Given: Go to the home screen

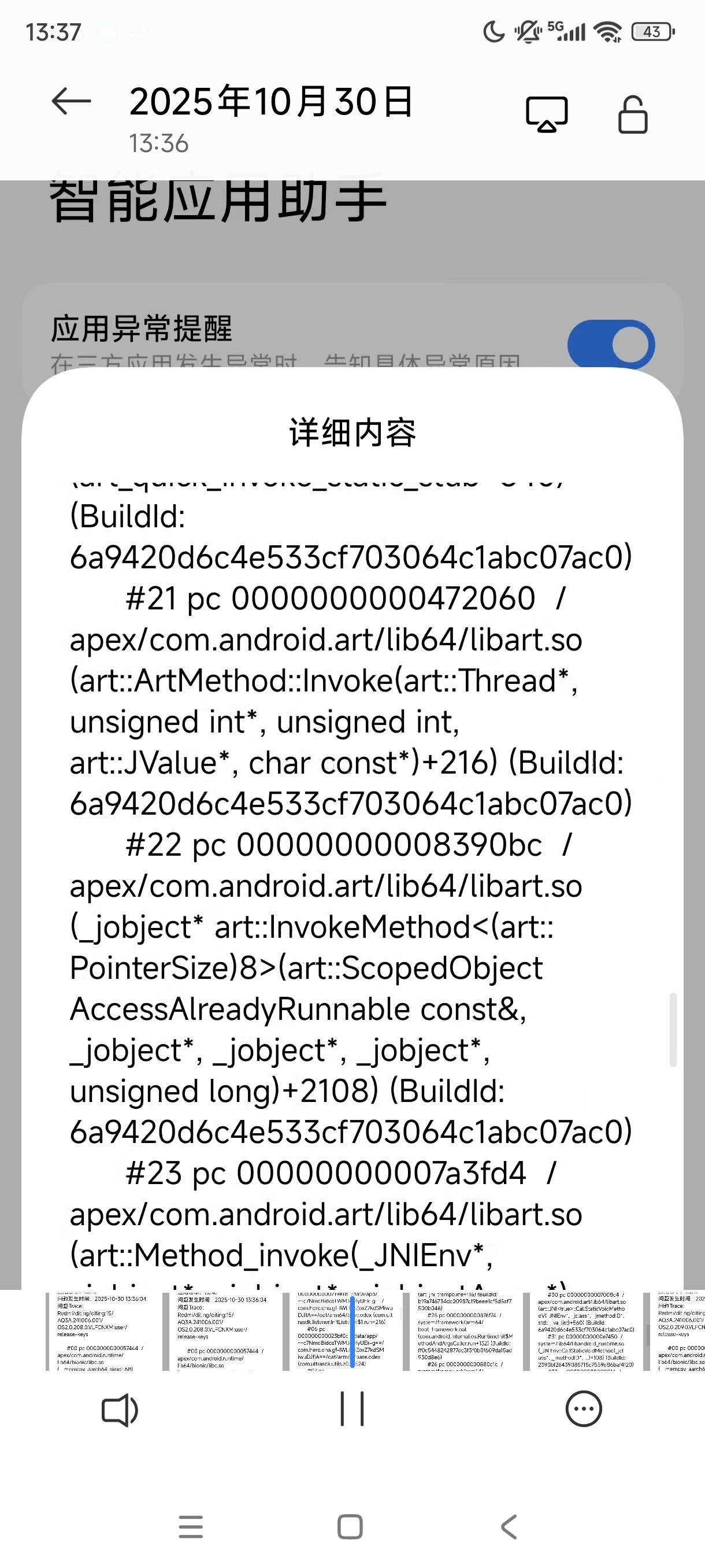Looking at the screenshot, I should [x=350, y=1526].
